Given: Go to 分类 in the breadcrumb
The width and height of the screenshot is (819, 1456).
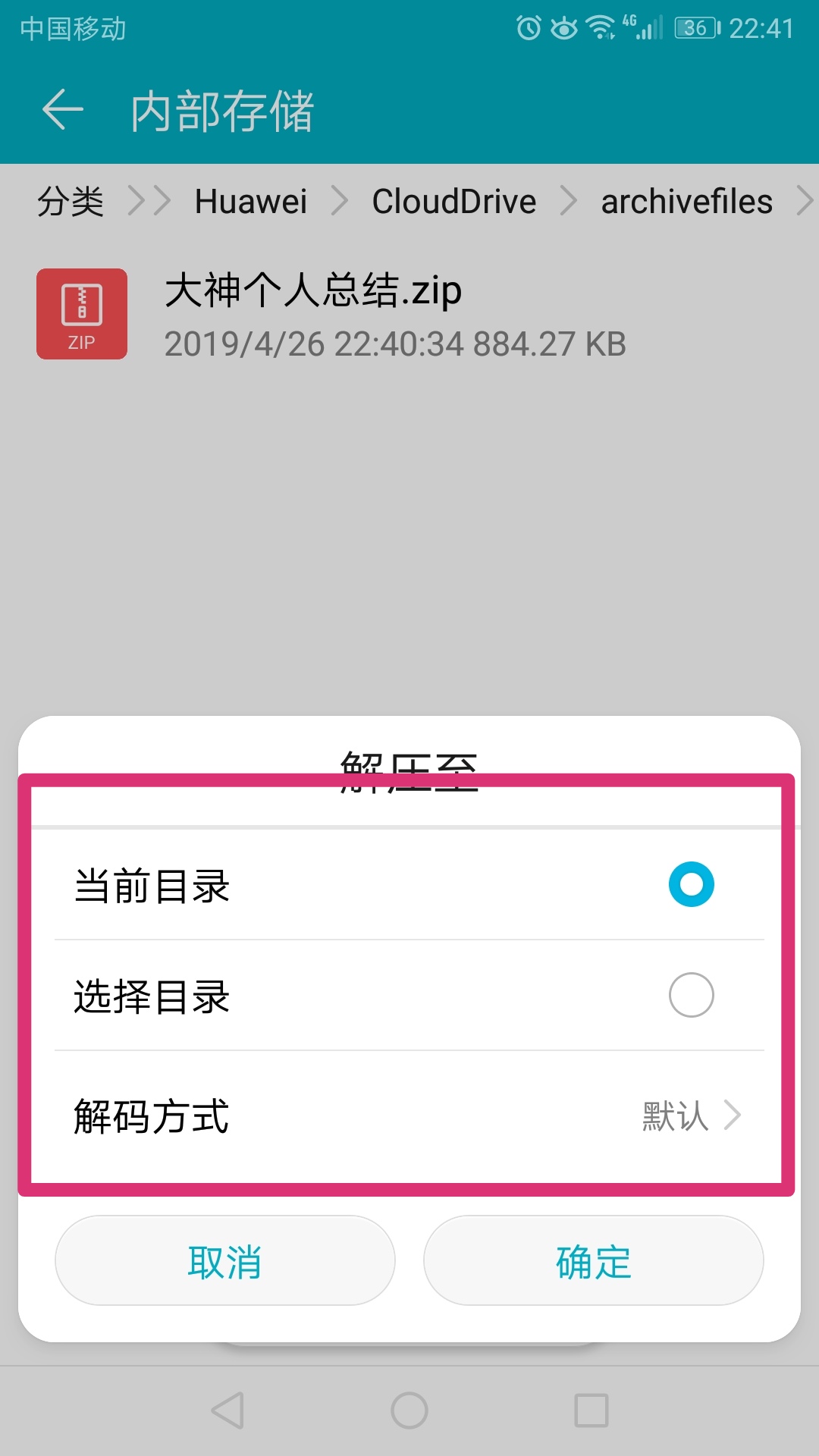Looking at the screenshot, I should click(71, 202).
